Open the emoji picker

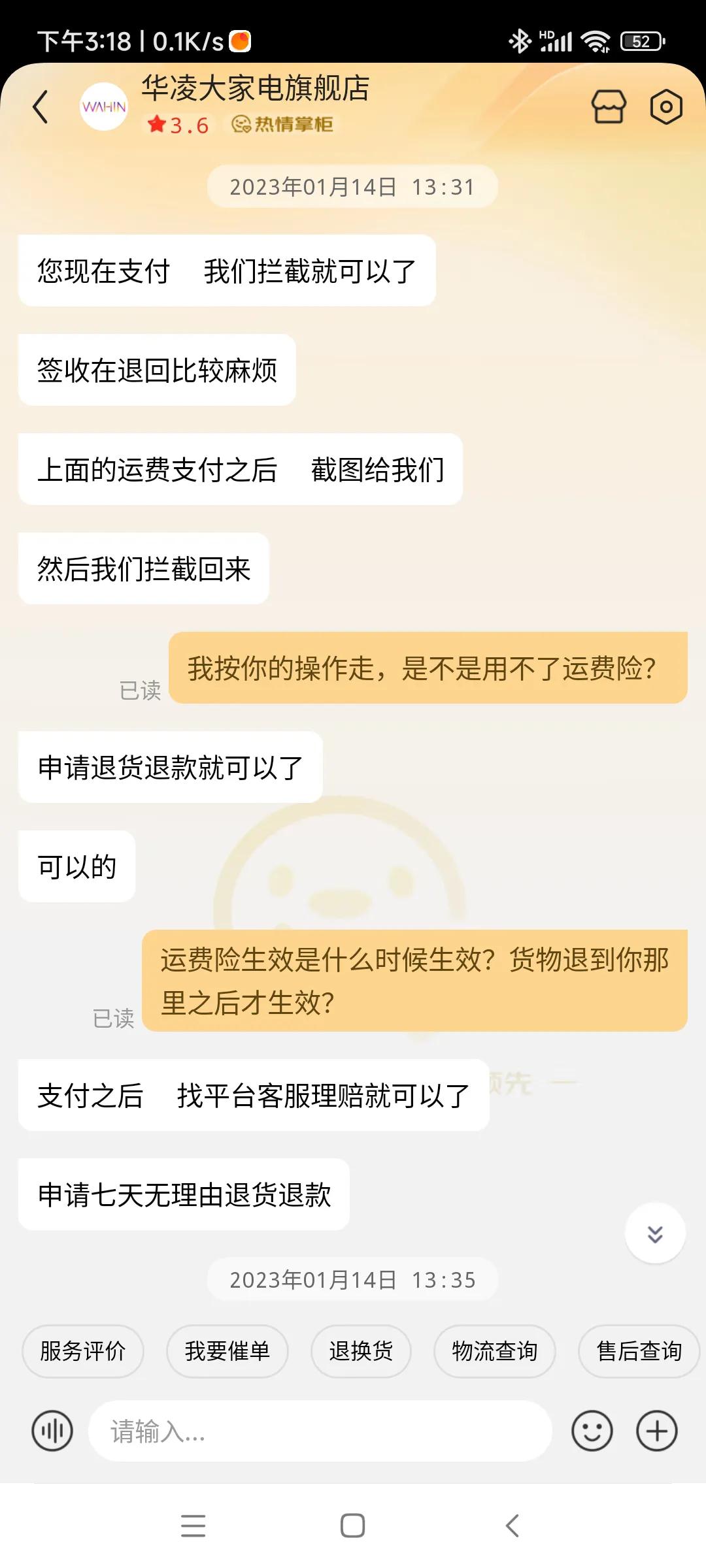590,1431
